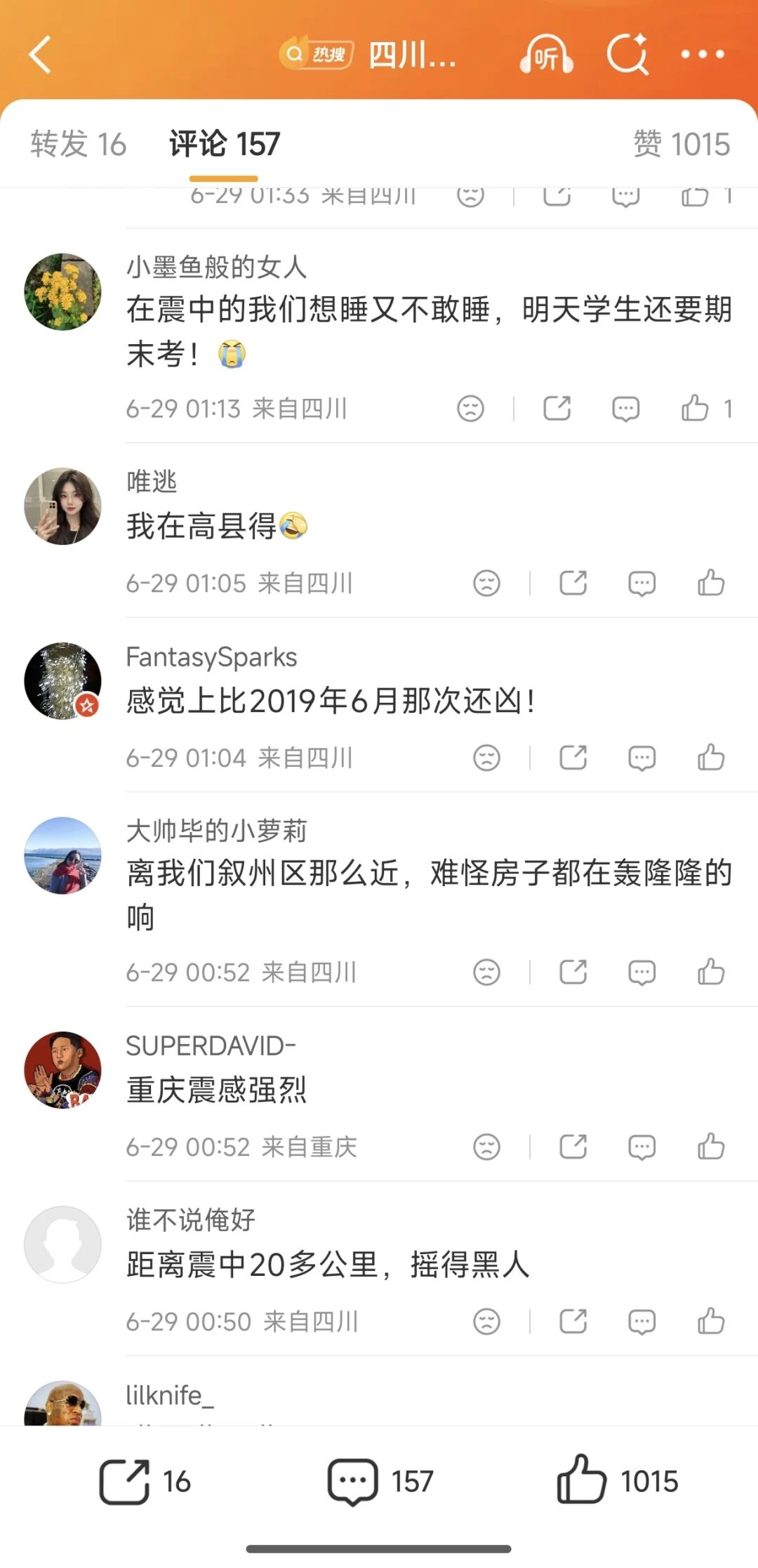Comment on the post via bottom bar 157
758x1568 pixels.
click(380, 1482)
